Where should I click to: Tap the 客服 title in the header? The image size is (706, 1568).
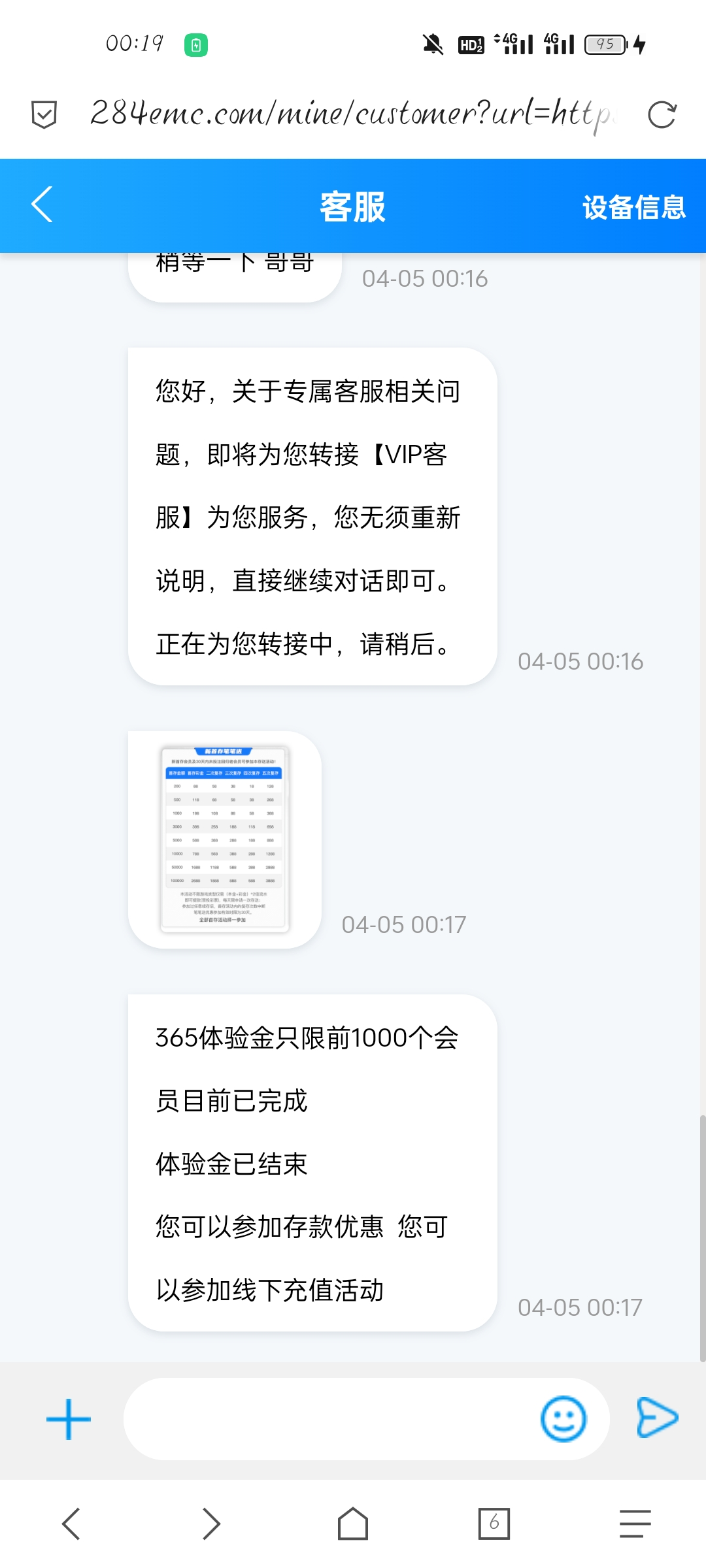pos(352,208)
